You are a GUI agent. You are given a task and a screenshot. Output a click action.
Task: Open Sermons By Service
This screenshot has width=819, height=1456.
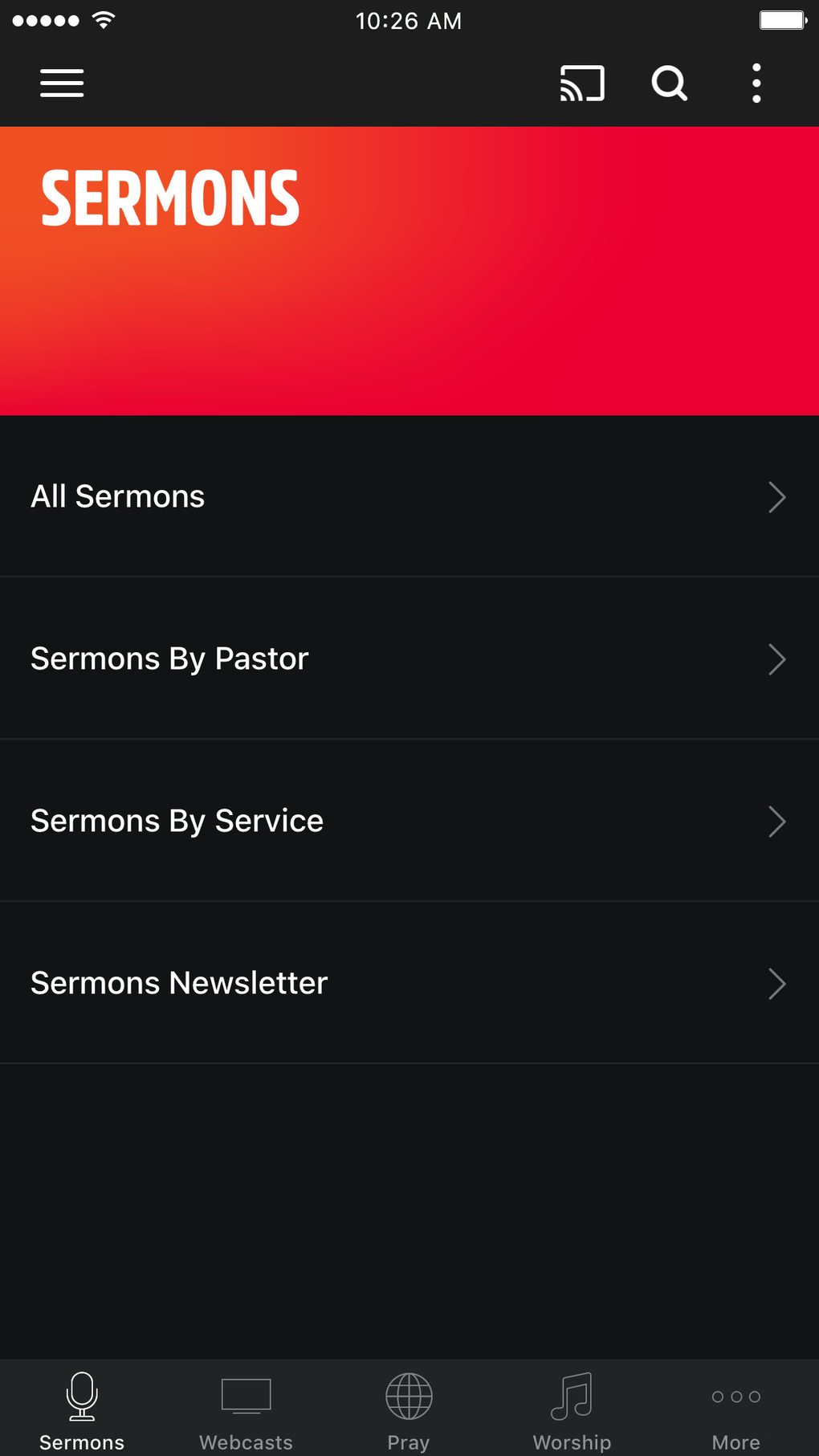pyautogui.click(x=409, y=822)
